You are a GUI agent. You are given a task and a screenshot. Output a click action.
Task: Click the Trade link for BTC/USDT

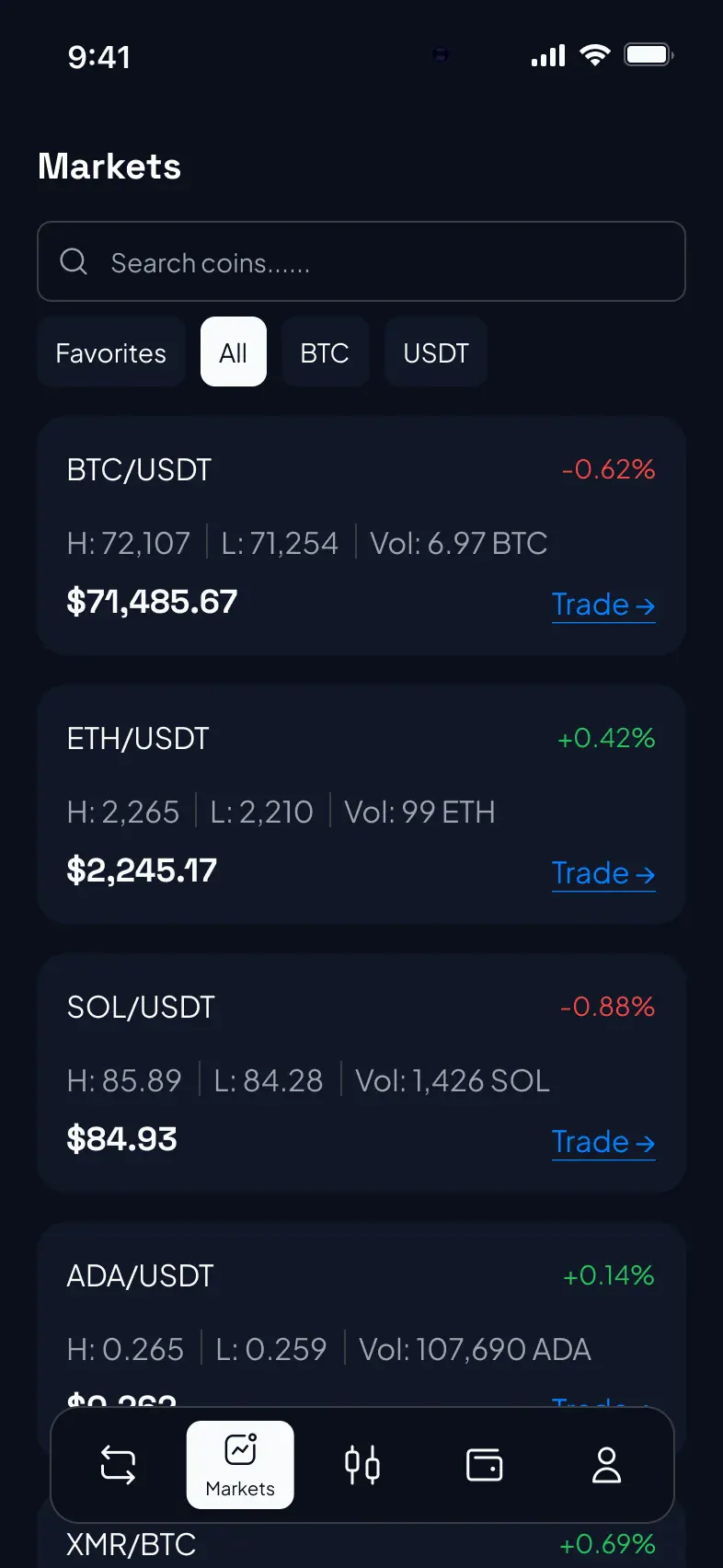click(603, 604)
